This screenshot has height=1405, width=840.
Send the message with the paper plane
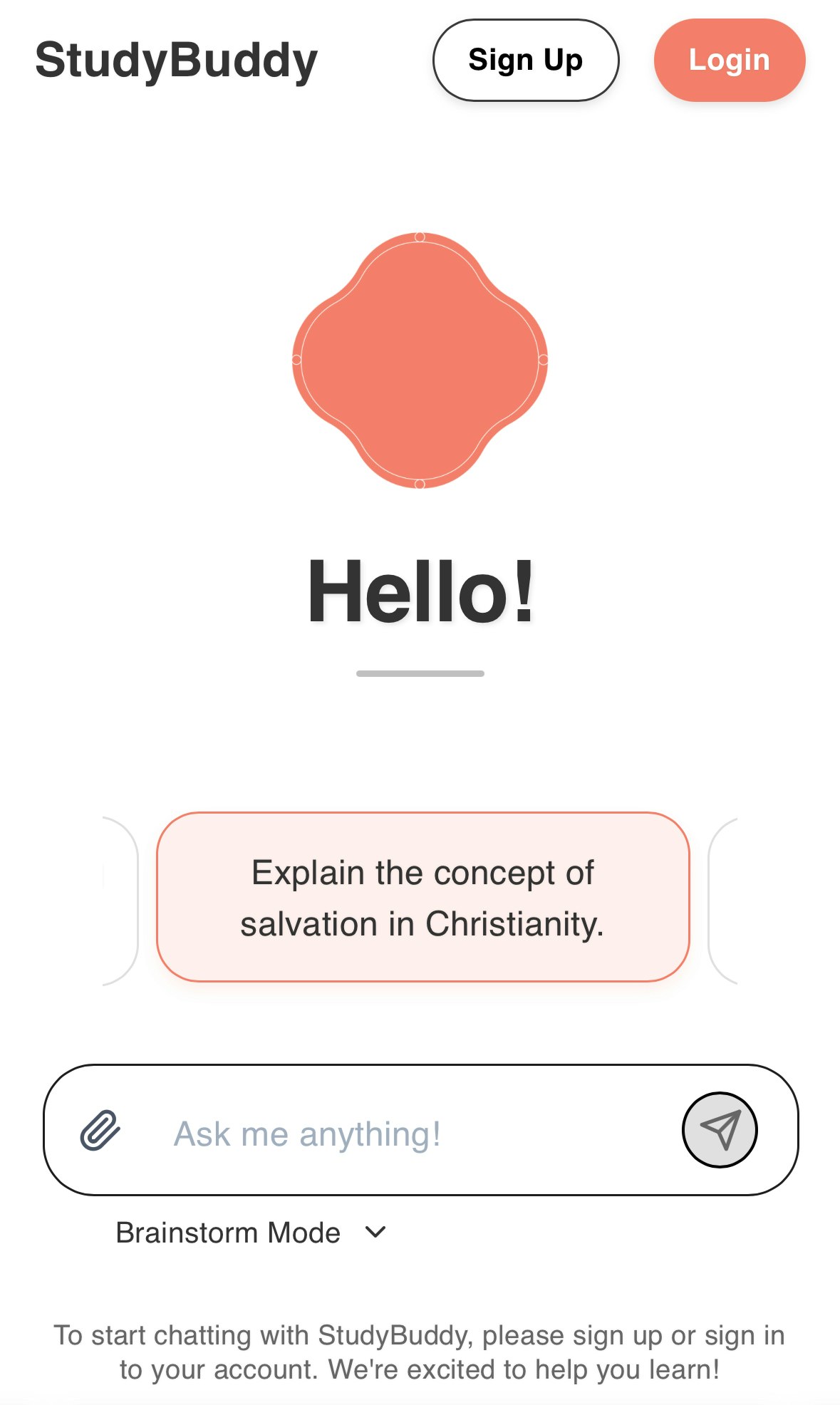coord(720,1130)
